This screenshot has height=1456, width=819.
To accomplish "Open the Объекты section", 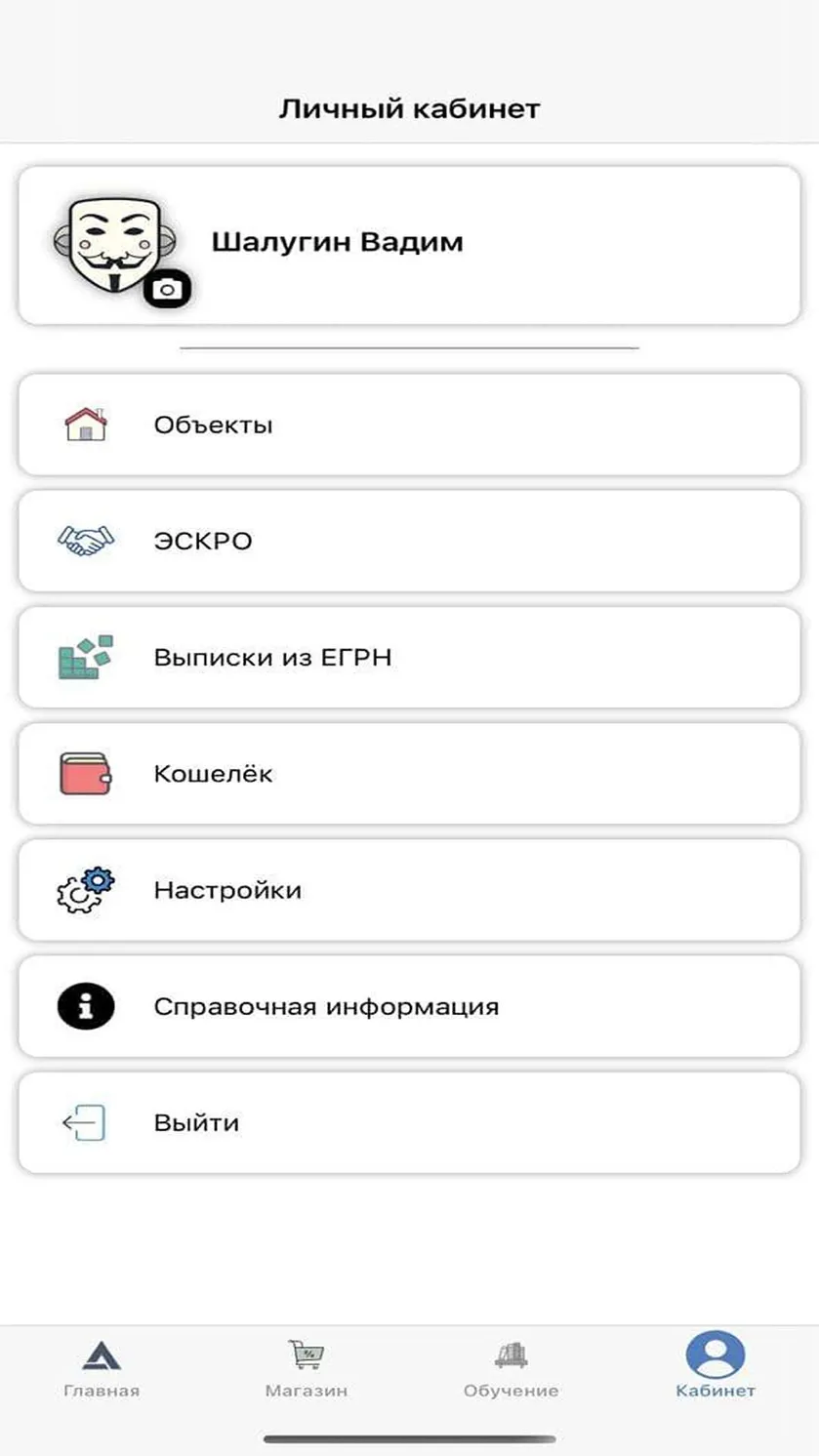I will click(409, 425).
